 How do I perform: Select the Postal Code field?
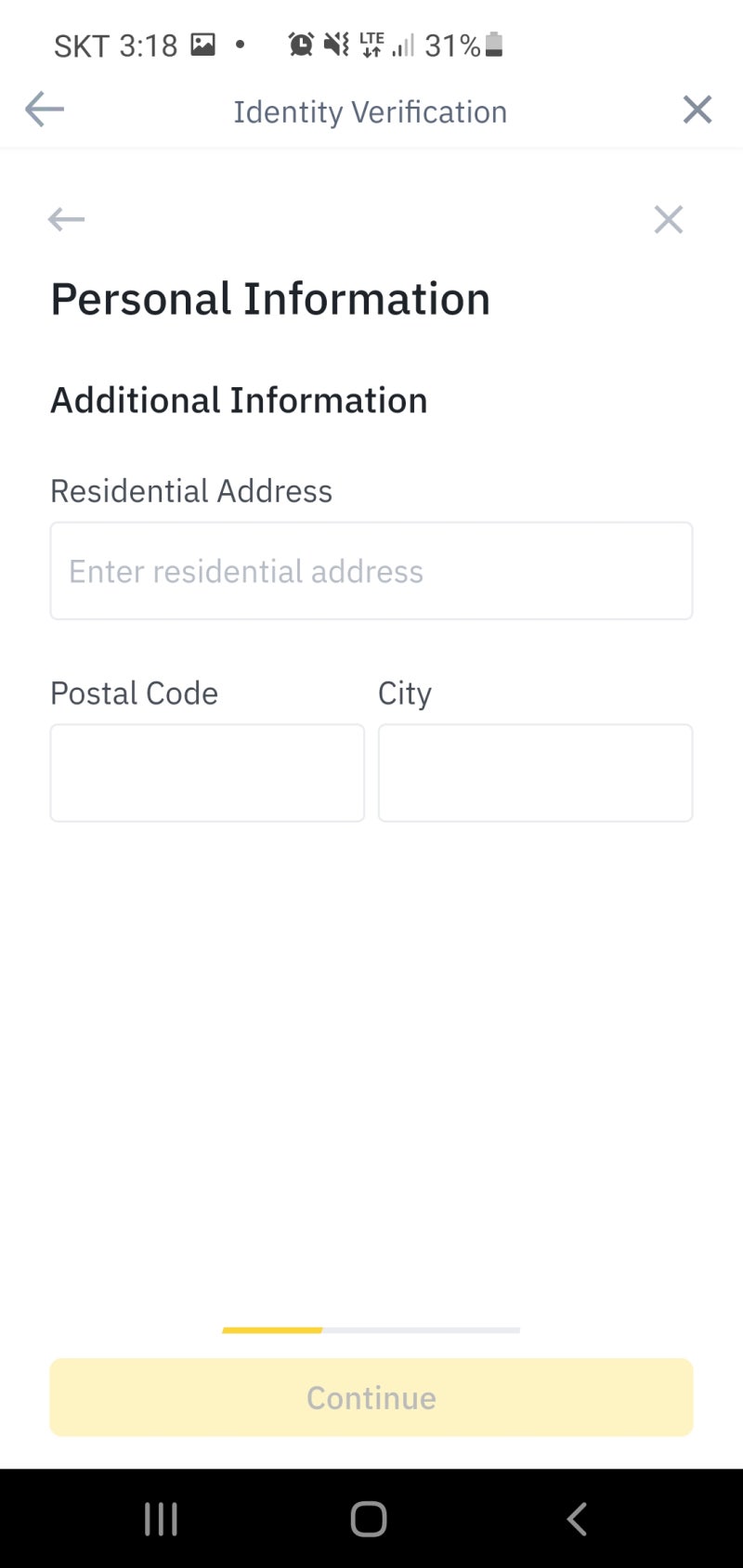tap(207, 772)
